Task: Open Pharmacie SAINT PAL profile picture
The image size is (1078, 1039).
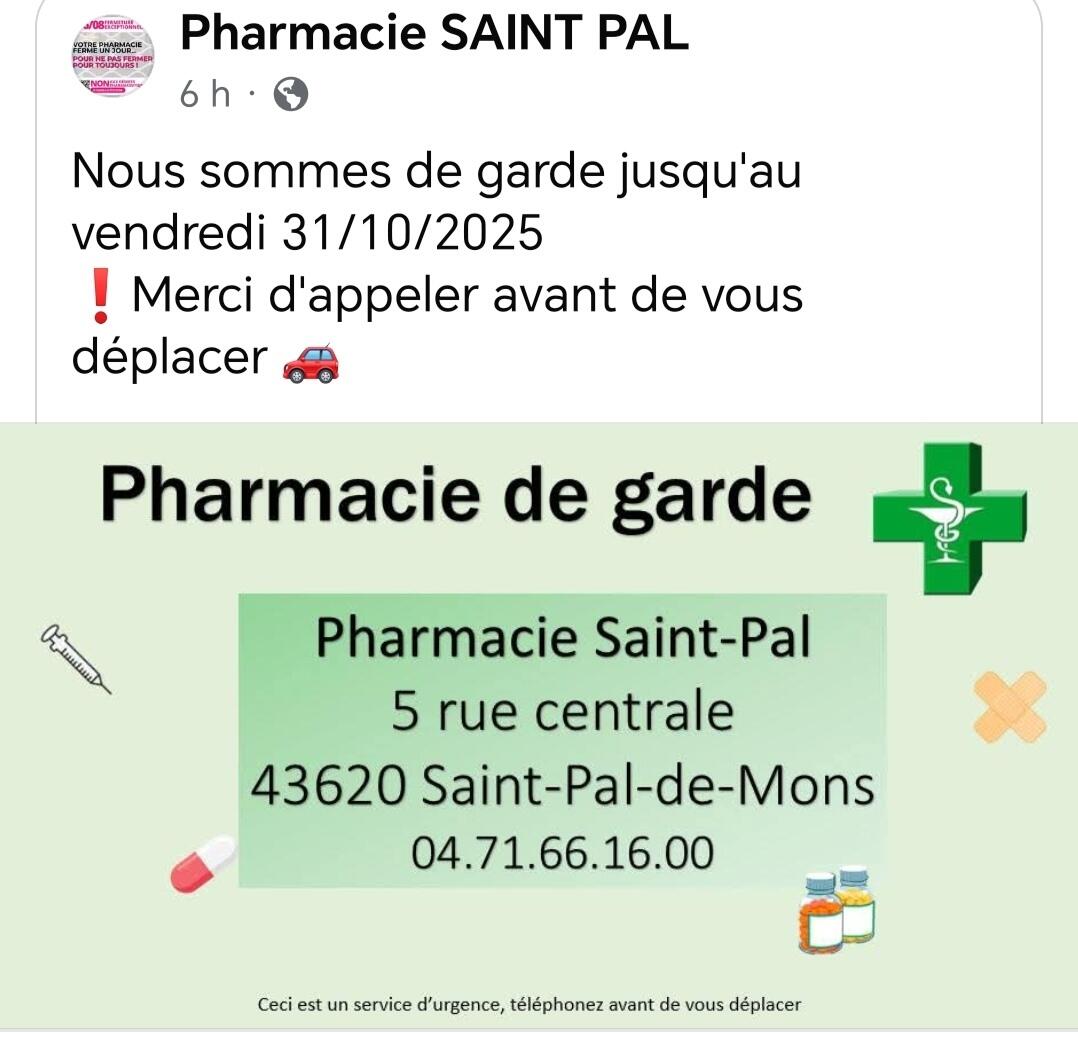Action: pos(113,57)
